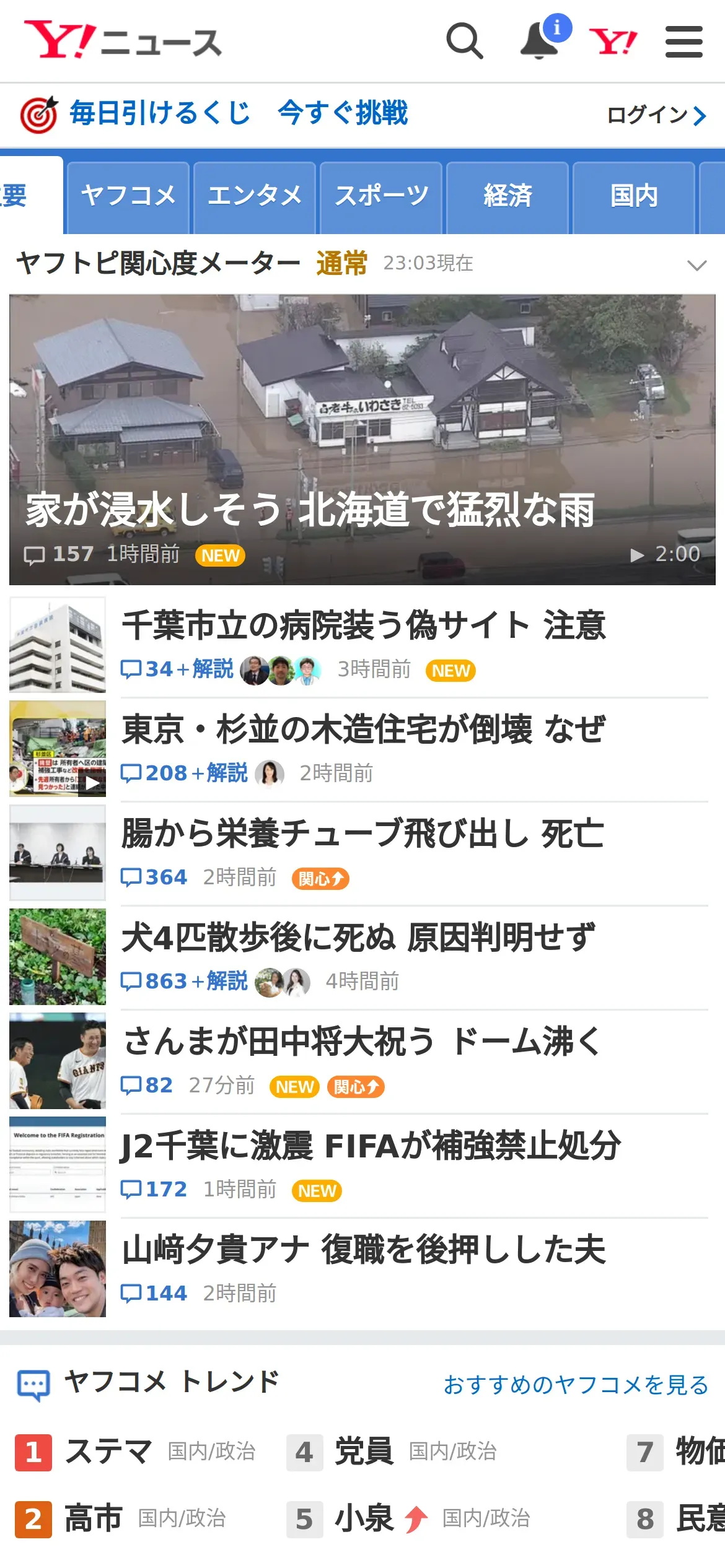Go to Yahoo! top via red logo icon
Image resolution: width=725 pixels, height=1568 pixels.
click(613, 42)
